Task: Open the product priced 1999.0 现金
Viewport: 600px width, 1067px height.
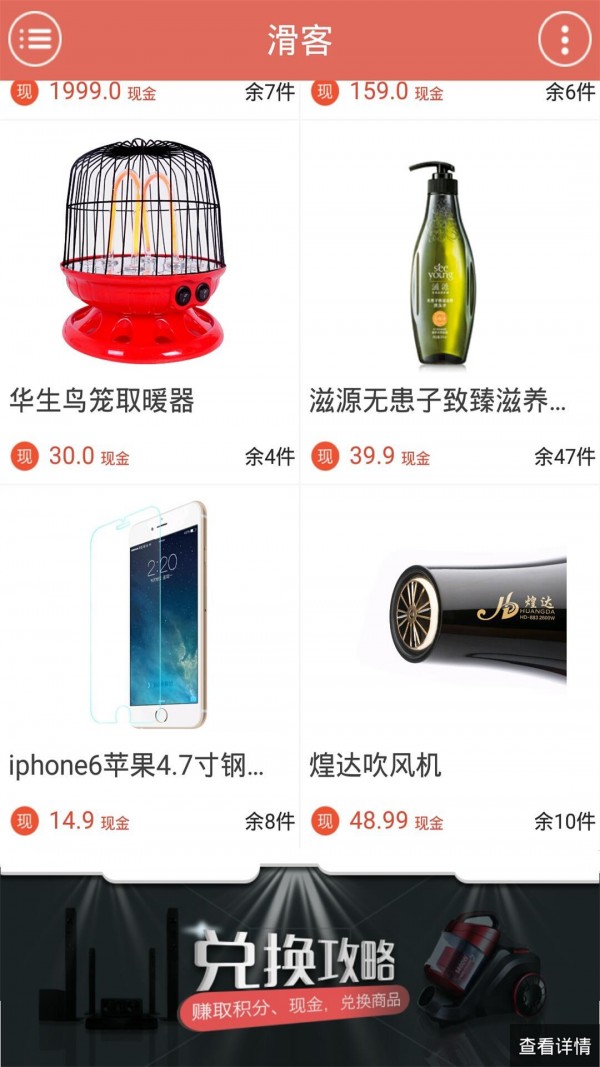Action: coord(149,94)
